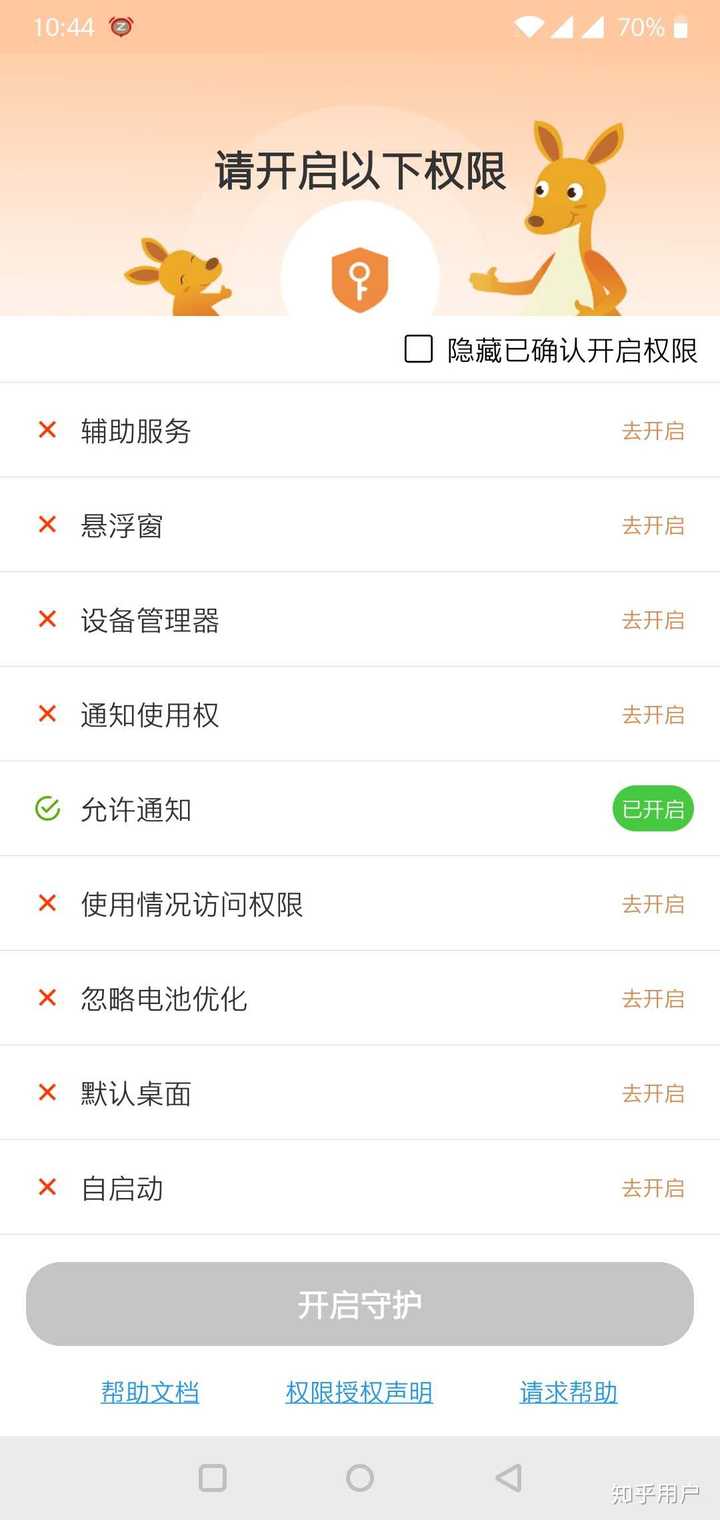The image size is (720, 1520).
Task: Click the red X icon beside 悬浮窗
Action: pyautogui.click(x=46, y=525)
